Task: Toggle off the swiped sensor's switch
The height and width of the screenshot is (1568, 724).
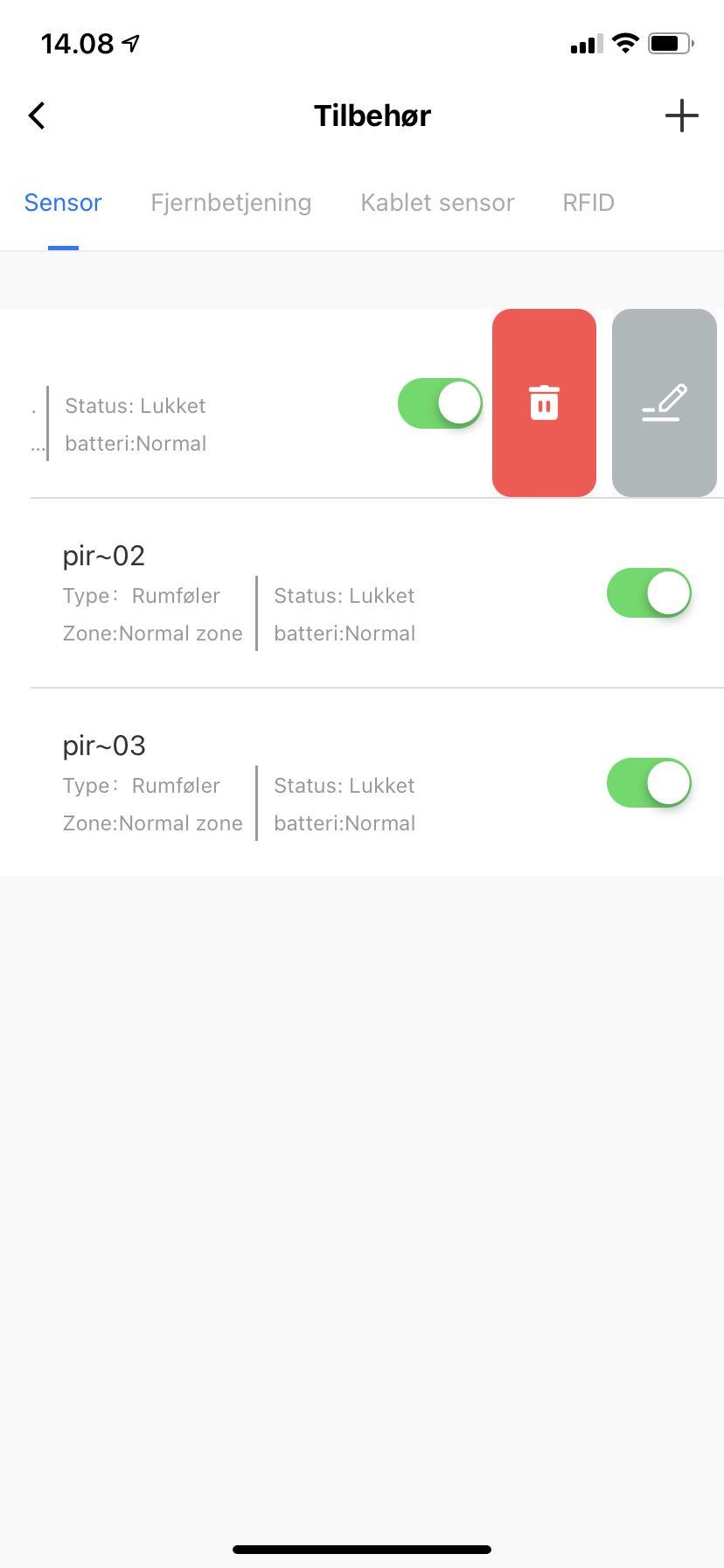Action: tap(440, 403)
